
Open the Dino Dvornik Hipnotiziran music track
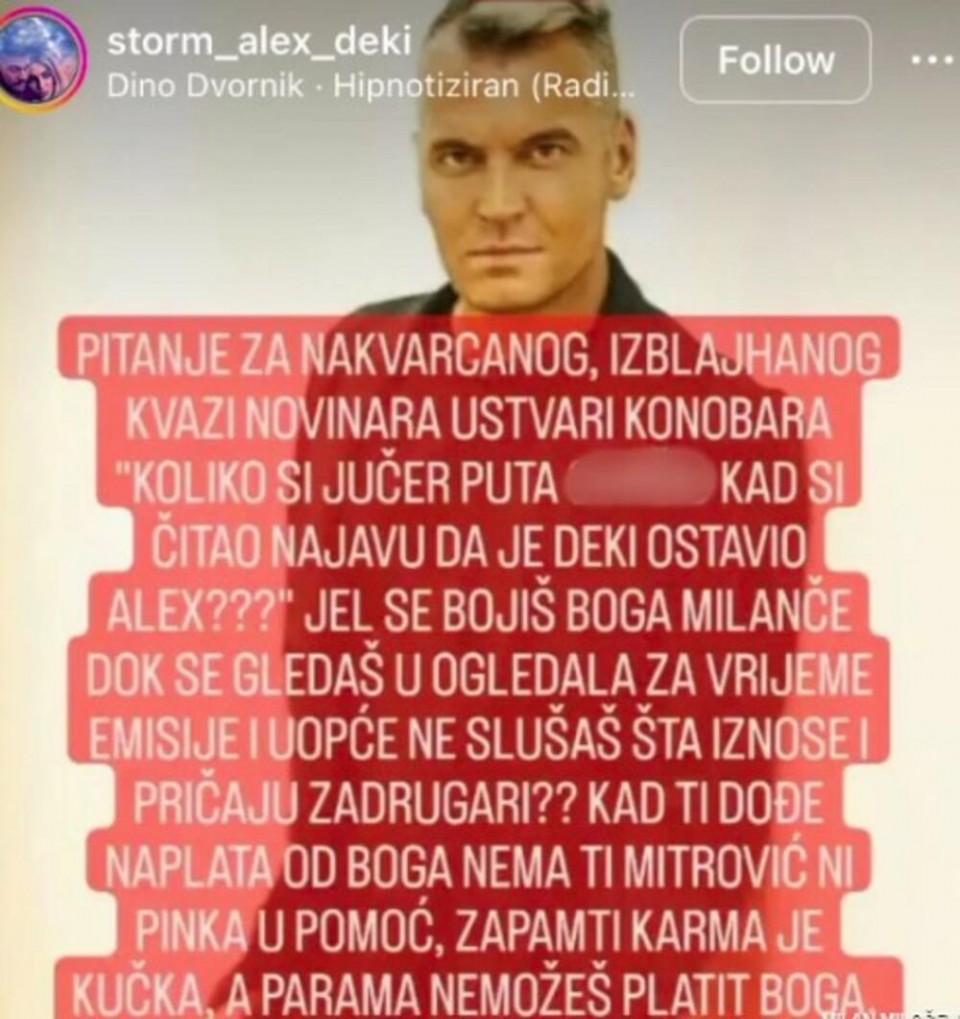[x=370, y=87]
